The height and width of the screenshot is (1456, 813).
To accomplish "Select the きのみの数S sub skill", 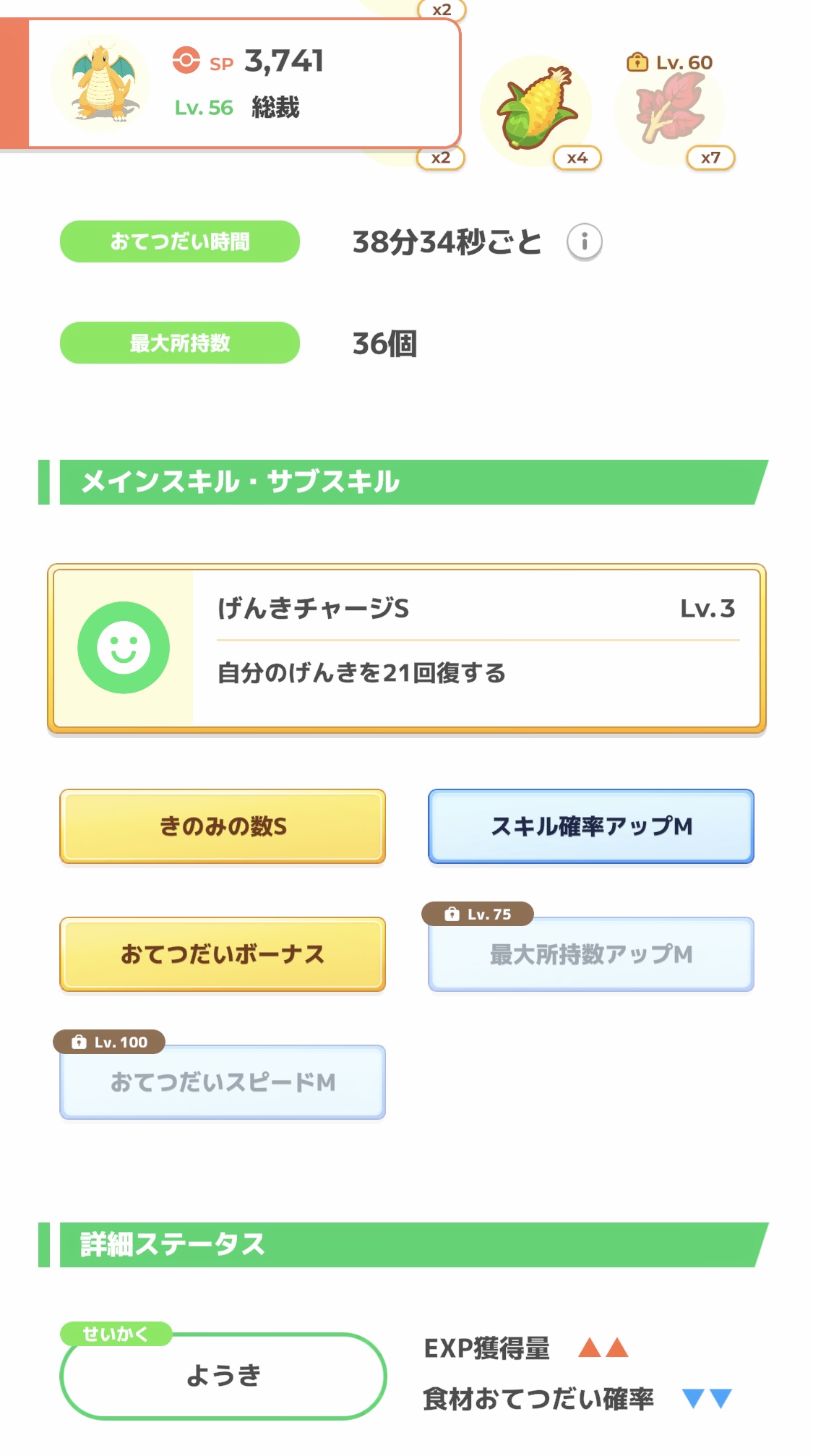I will pos(223,826).
